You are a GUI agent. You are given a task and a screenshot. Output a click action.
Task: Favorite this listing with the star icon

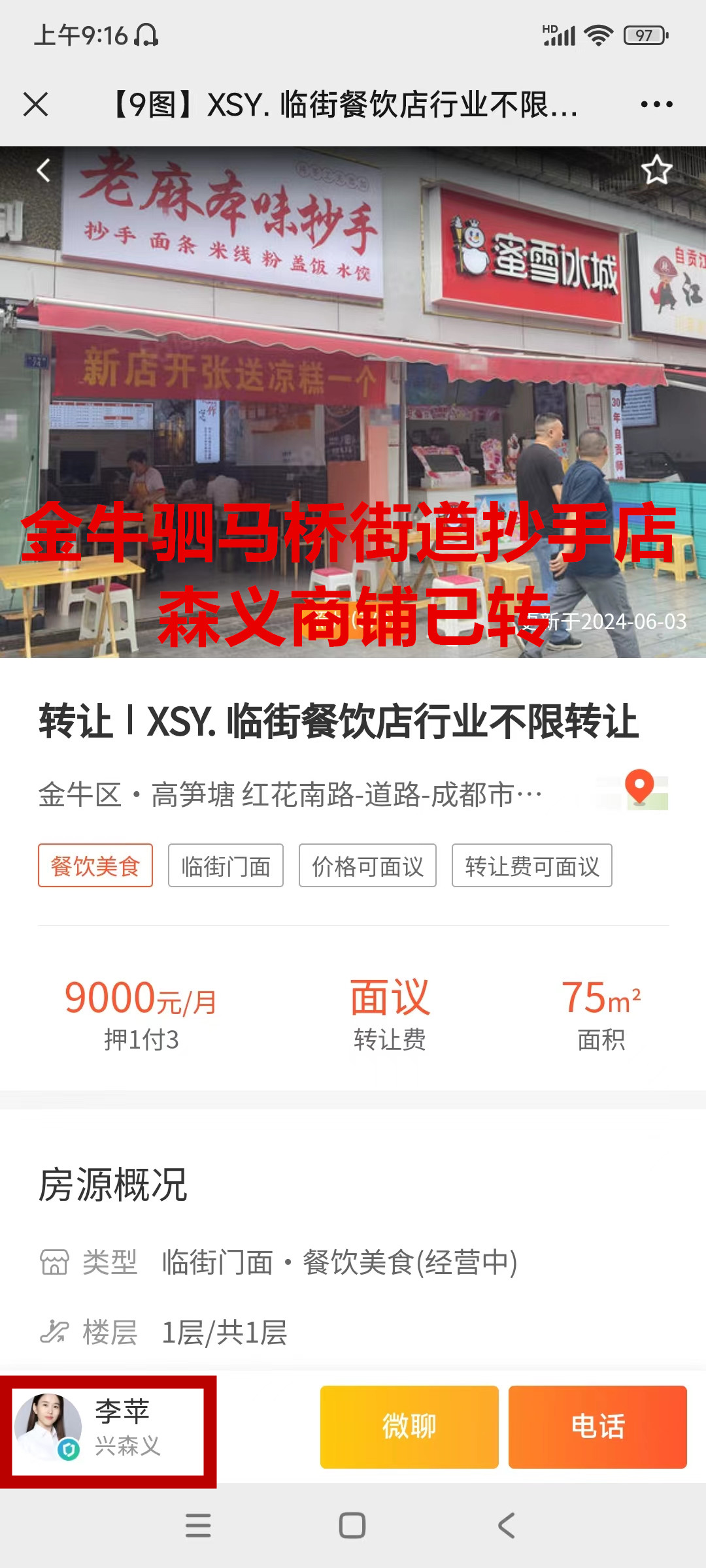click(x=656, y=171)
